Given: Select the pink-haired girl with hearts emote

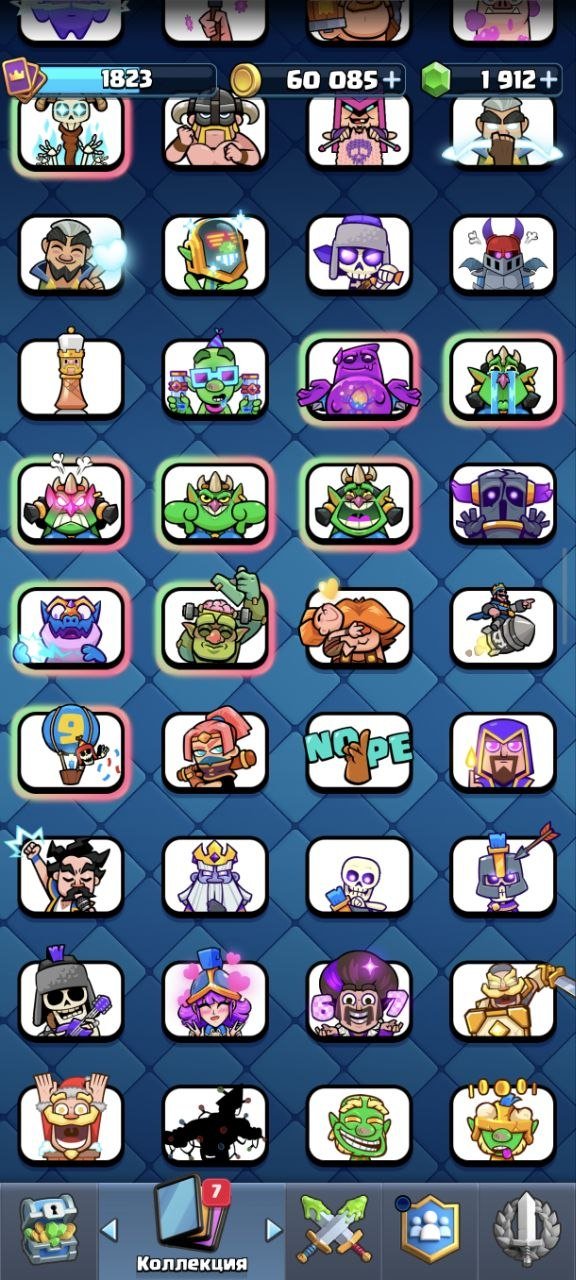Looking at the screenshot, I should pyautogui.click(x=215, y=1000).
